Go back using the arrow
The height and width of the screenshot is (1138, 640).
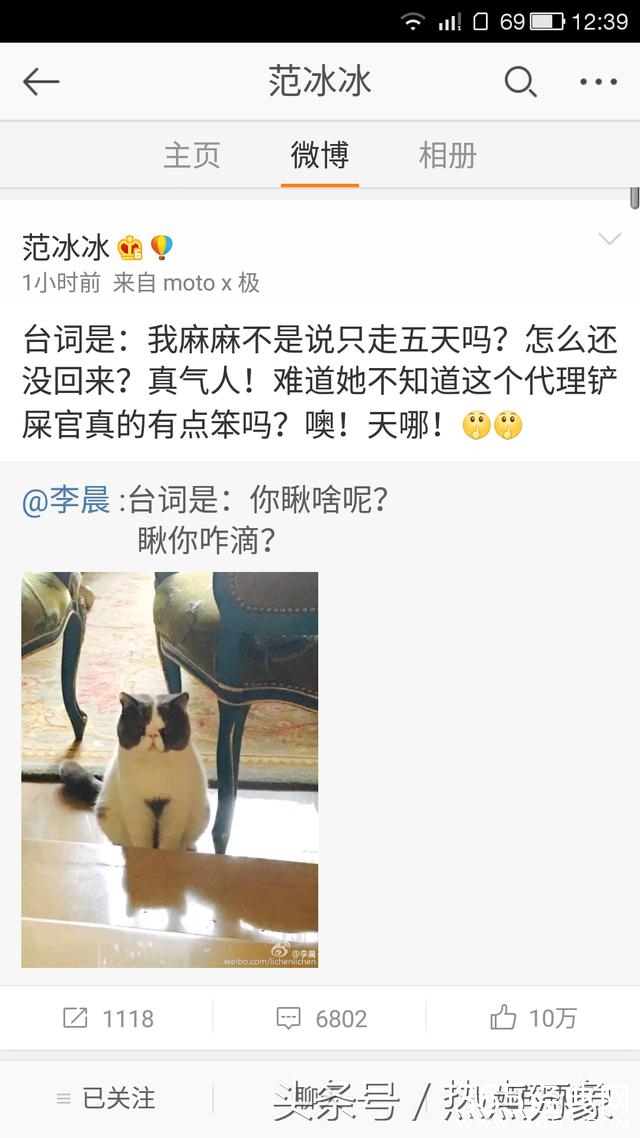tap(41, 82)
